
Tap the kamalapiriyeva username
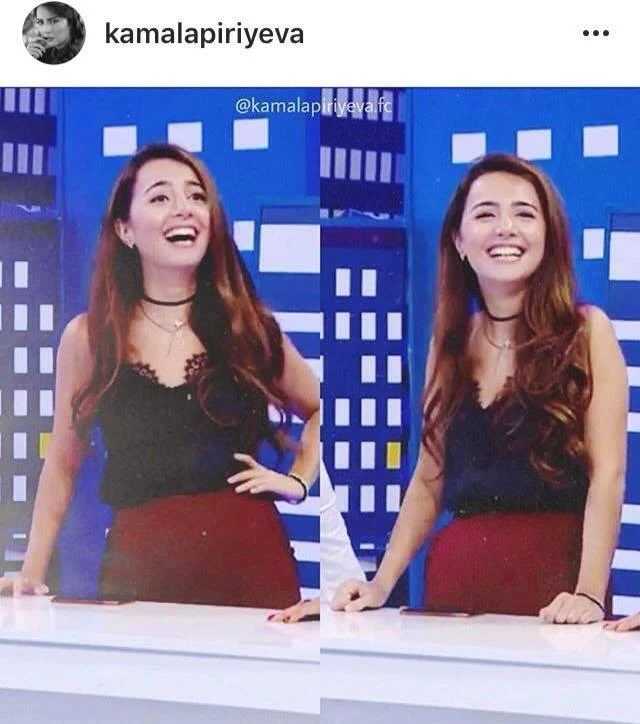point(204,34)
